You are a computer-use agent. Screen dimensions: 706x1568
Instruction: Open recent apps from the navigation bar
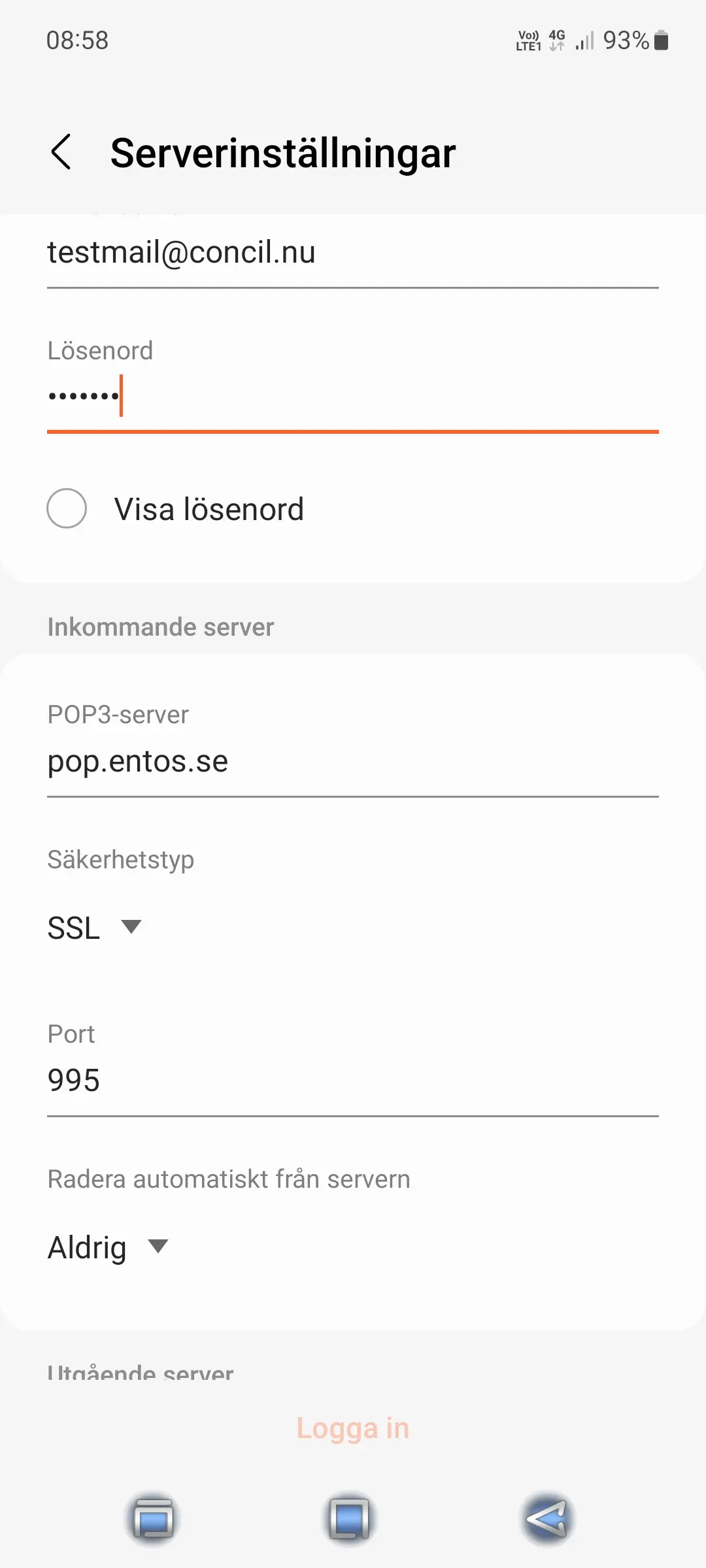point(154,1519)
